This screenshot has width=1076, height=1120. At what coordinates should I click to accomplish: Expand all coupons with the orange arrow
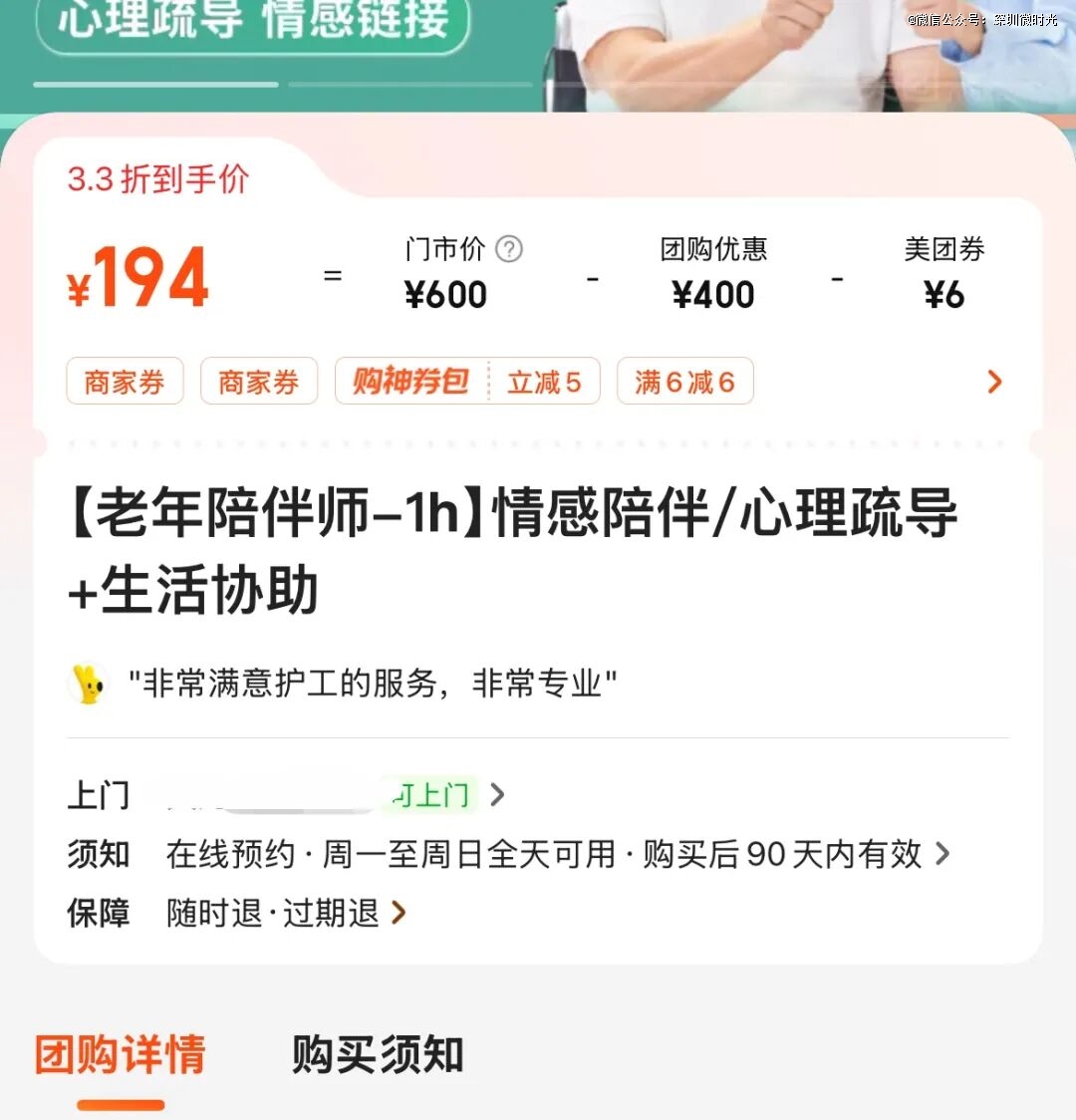(x=993, y=382)
